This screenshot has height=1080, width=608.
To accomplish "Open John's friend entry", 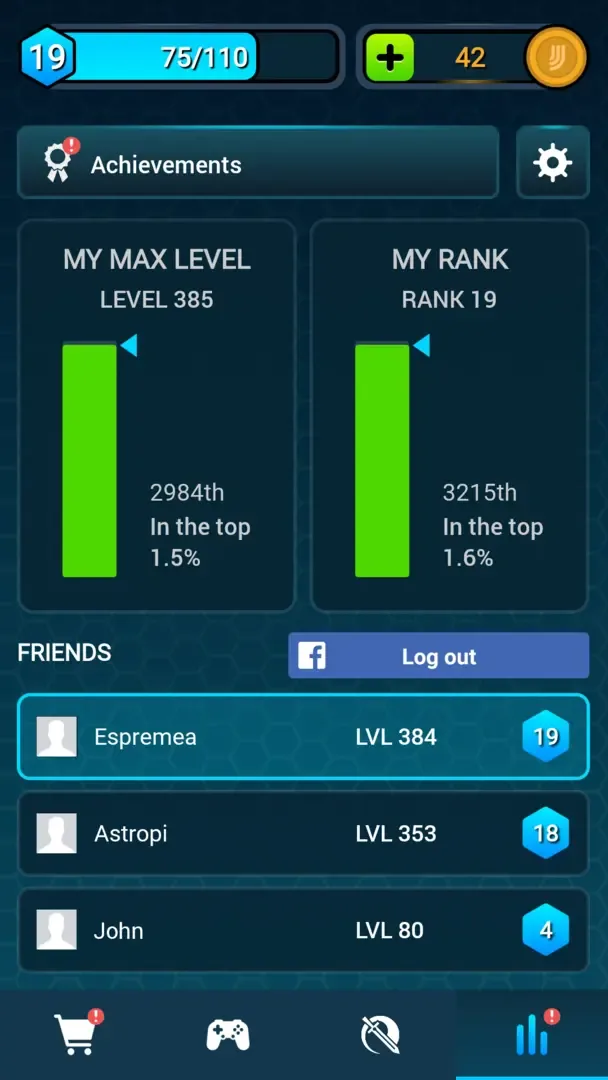I will coord(302,930).
